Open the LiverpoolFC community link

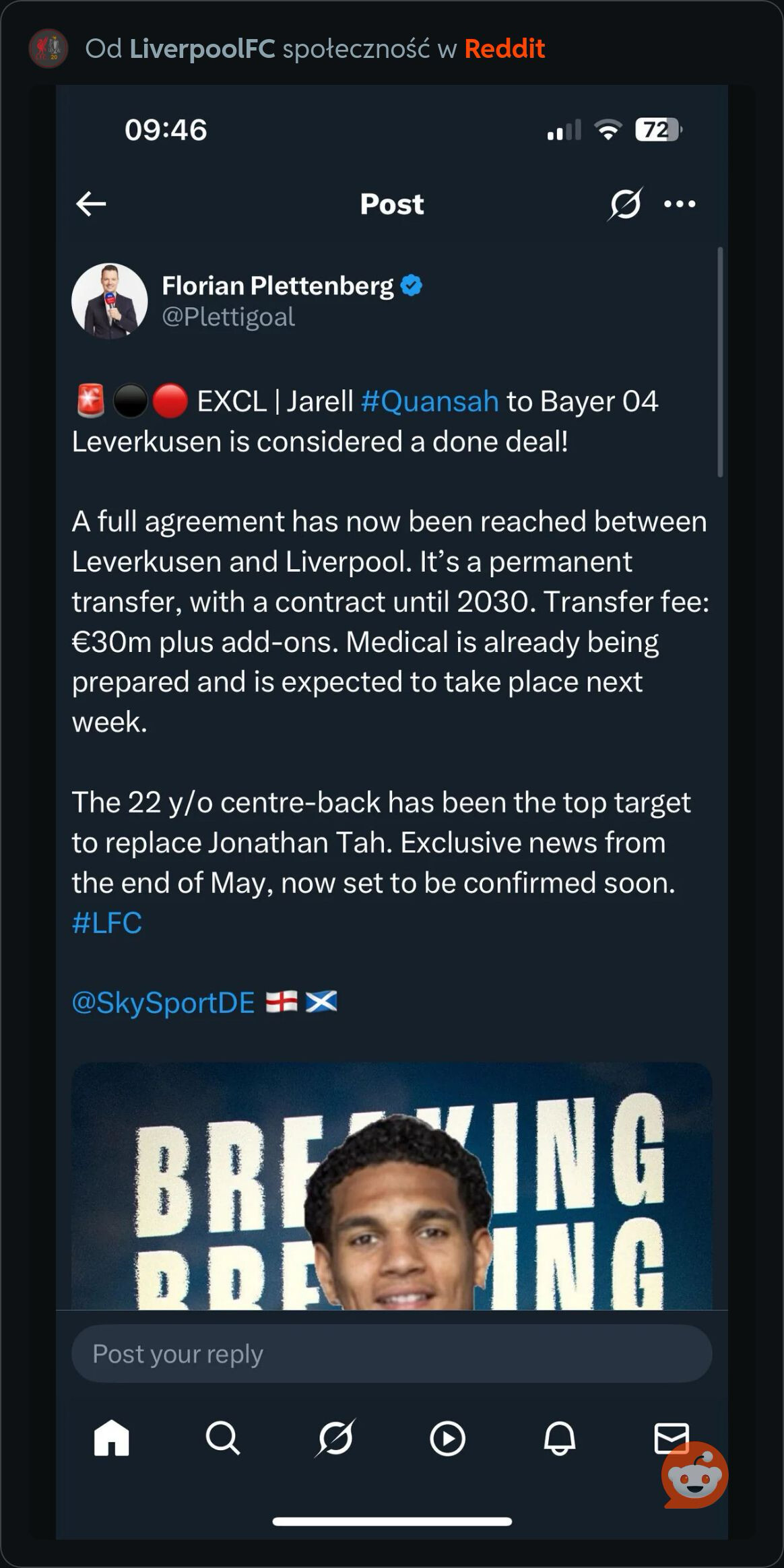[202, 48]
